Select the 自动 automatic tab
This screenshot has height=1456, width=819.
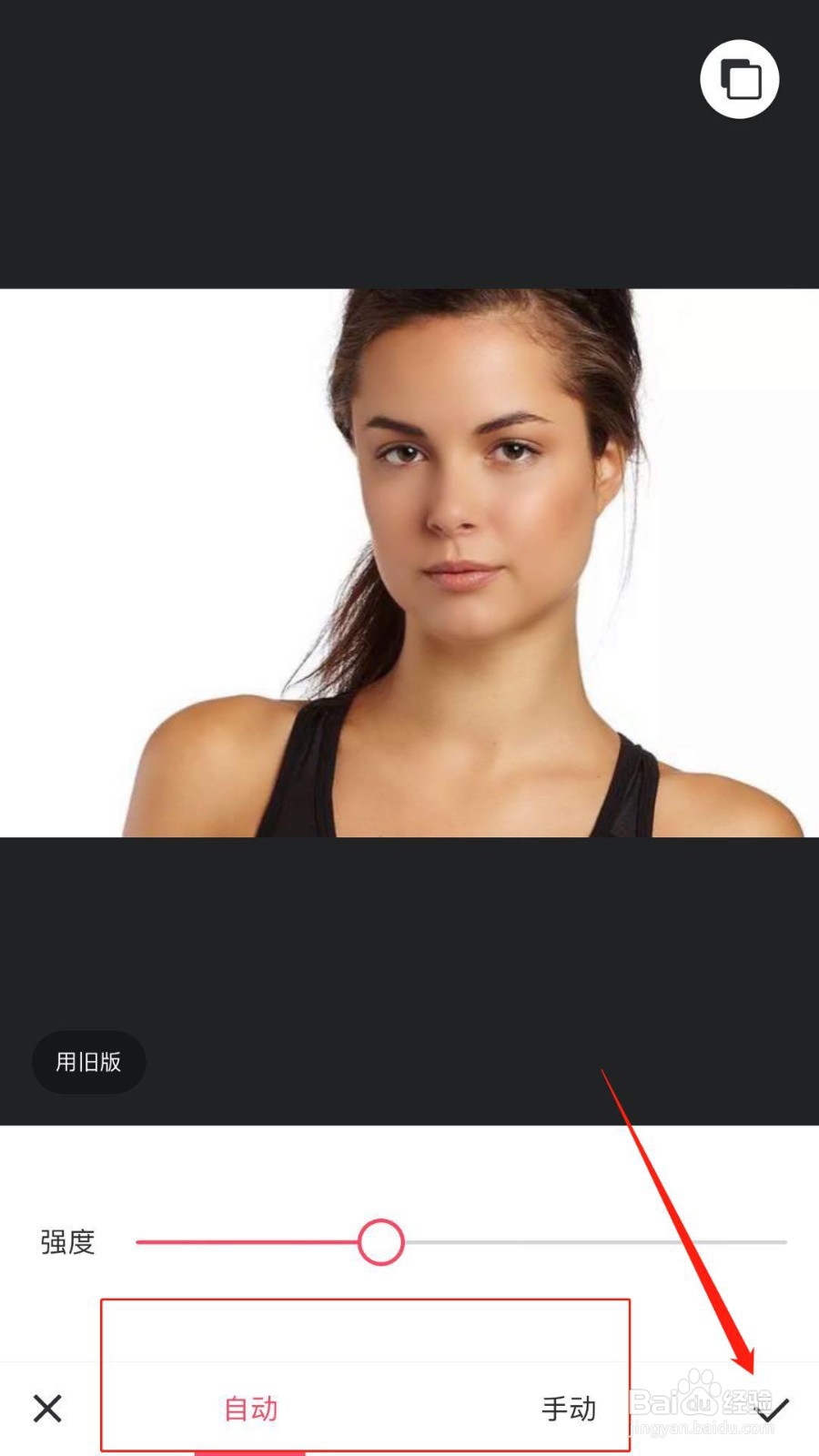pos(249,1408)
